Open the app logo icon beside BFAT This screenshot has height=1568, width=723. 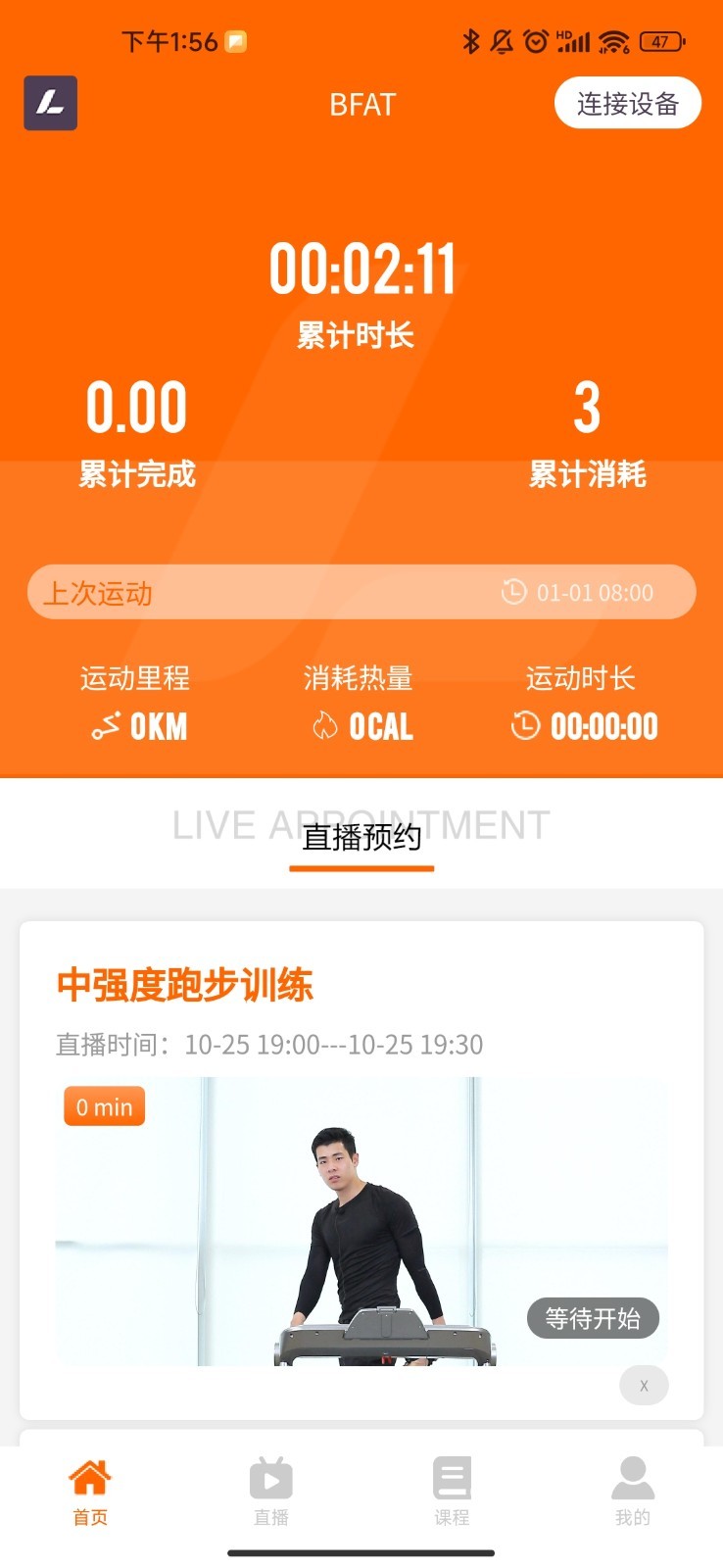pyautogui.click(x=51, y=103)
